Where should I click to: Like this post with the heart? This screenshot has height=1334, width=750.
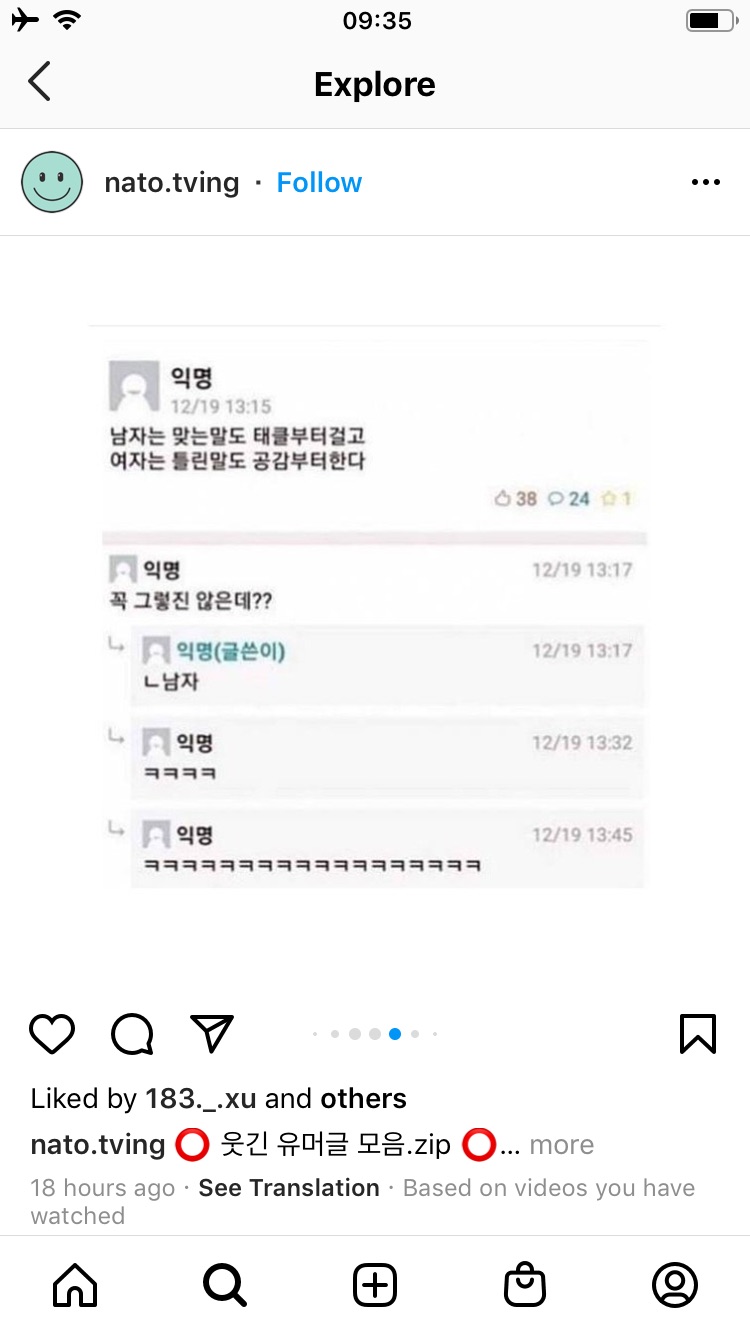pos(52,1034)
